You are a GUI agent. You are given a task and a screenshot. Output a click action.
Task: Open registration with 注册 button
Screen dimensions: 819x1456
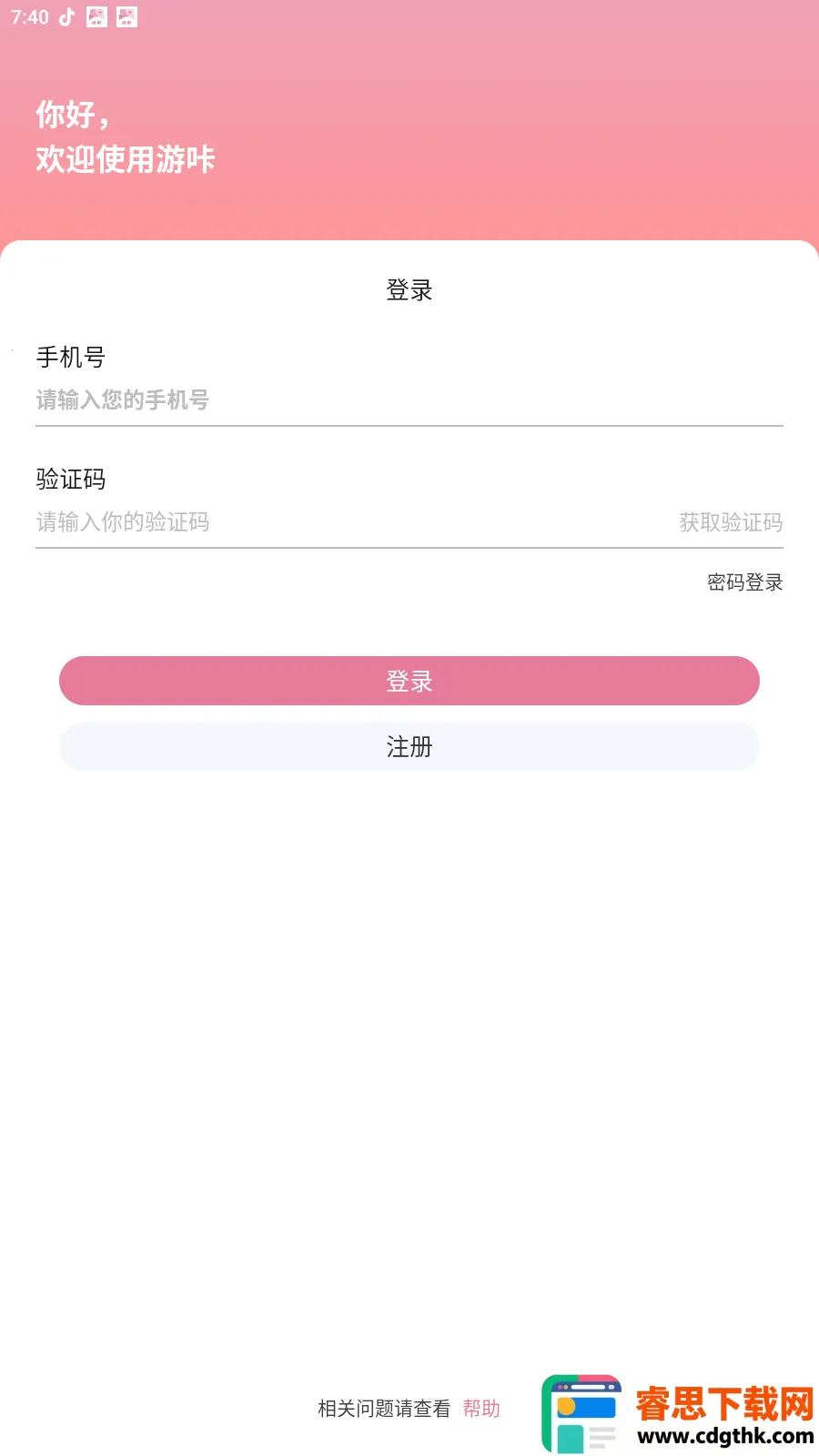[409, 747]
